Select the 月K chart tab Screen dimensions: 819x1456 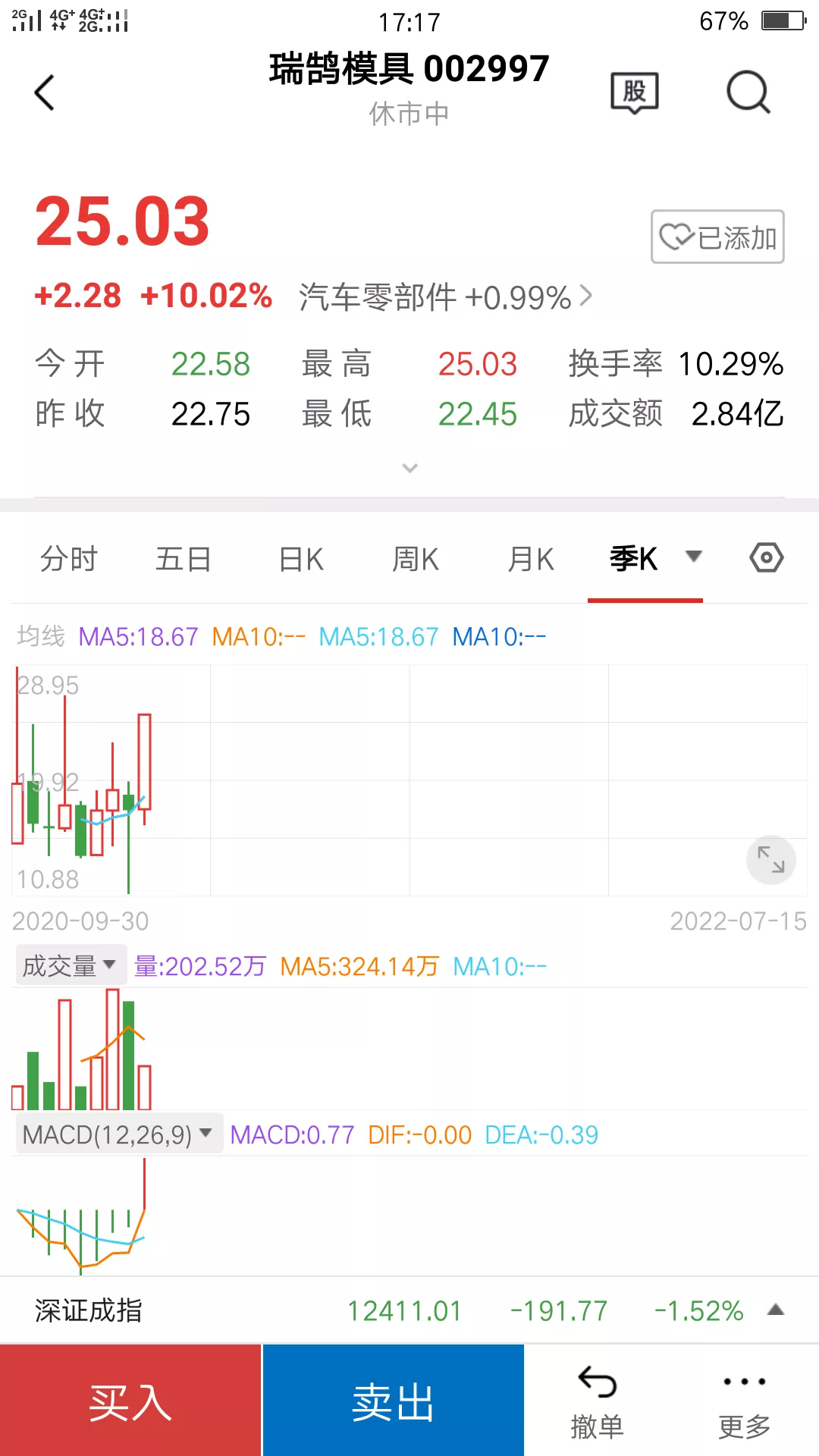click(531, 560)
